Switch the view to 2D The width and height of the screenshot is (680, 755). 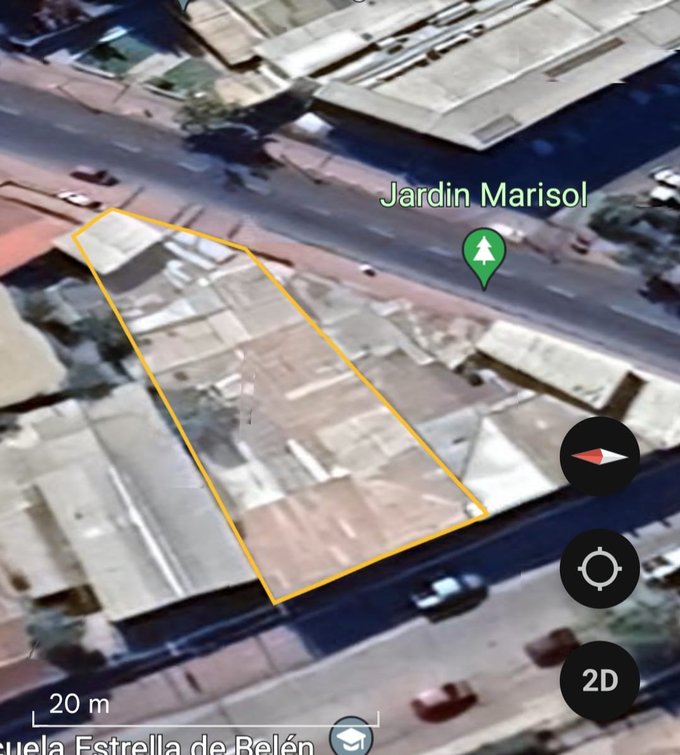[x=599, y=681]
